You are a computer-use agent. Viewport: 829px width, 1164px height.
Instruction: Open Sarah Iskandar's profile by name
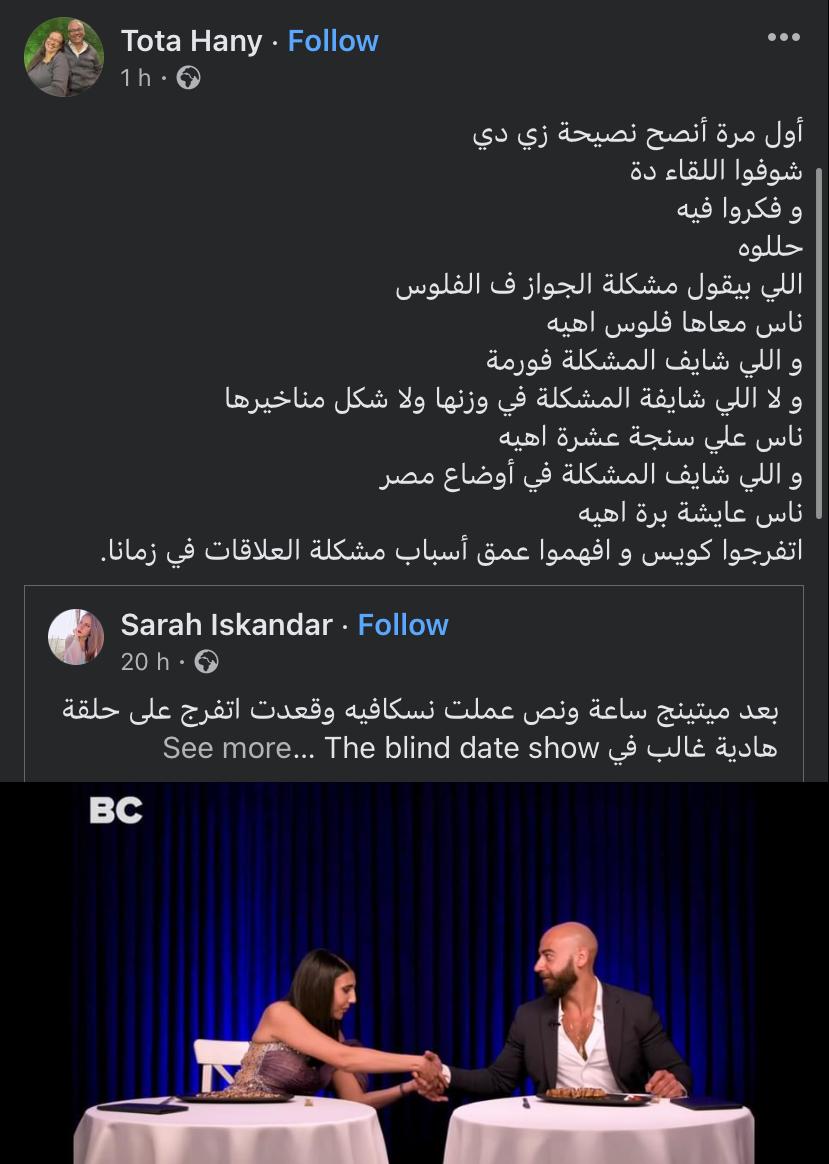point(226,625)
